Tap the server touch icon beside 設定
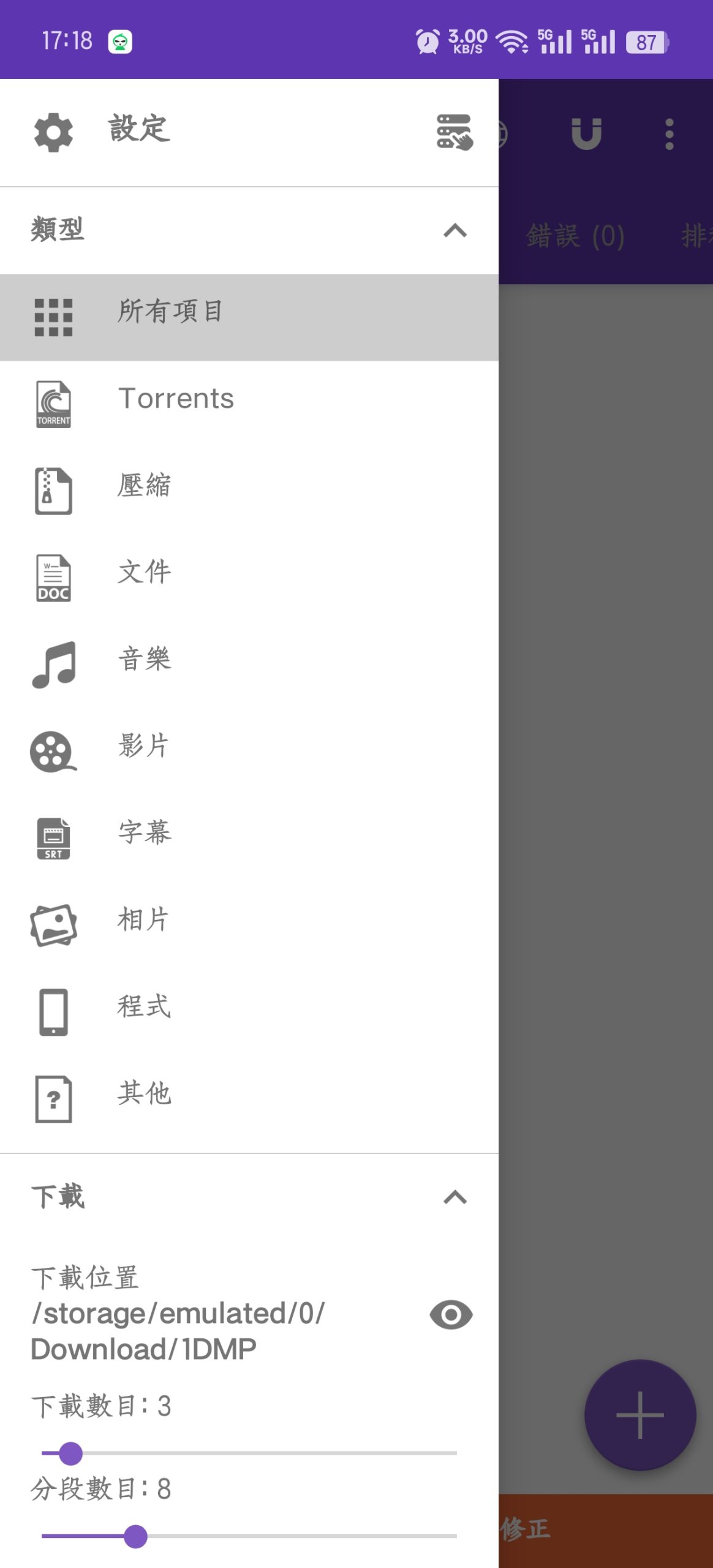Viewport: 713px width, 1568px height. tap(454, 132)
